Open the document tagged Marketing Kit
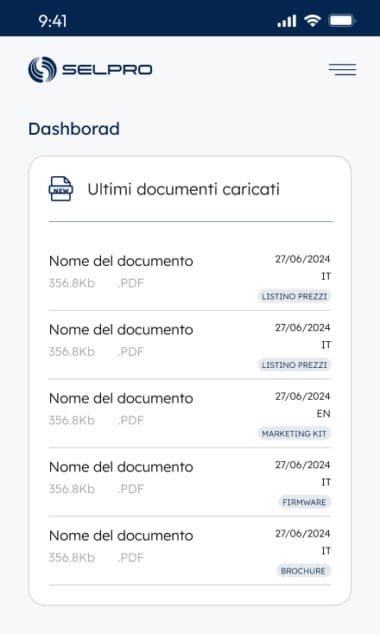The image size is (380, 634). pos(190,413)
